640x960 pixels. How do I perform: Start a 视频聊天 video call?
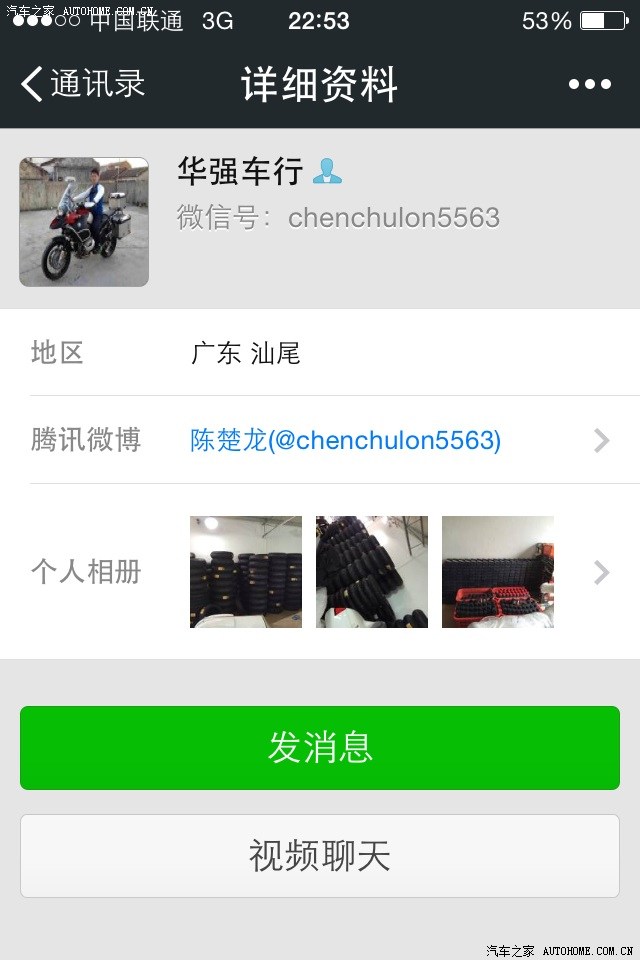point(320,856)
